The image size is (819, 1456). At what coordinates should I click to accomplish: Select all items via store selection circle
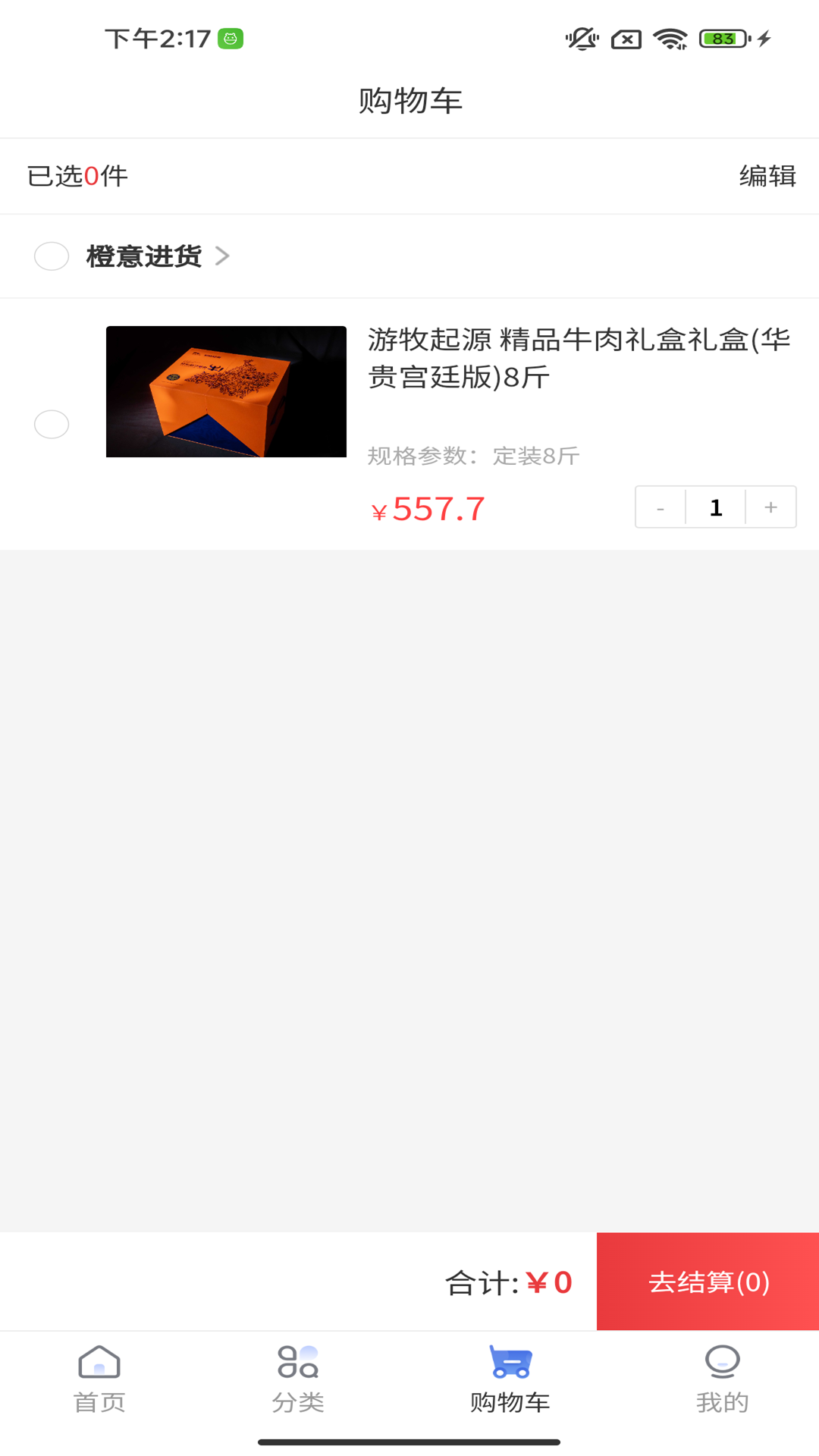(51, 256)
